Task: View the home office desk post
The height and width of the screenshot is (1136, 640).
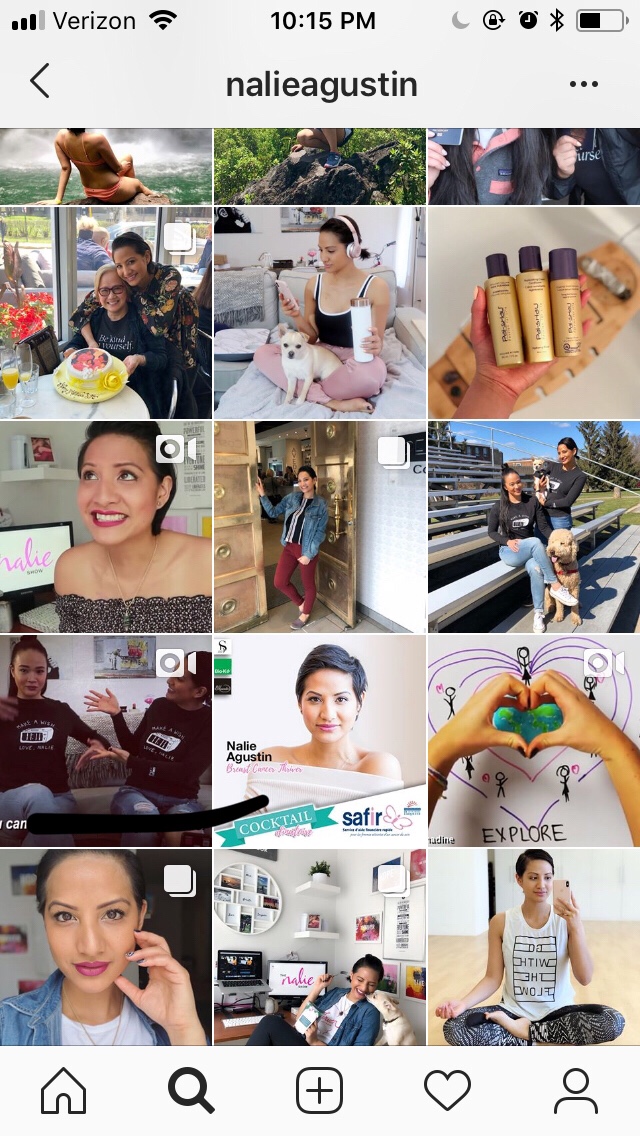Action: 319,947
